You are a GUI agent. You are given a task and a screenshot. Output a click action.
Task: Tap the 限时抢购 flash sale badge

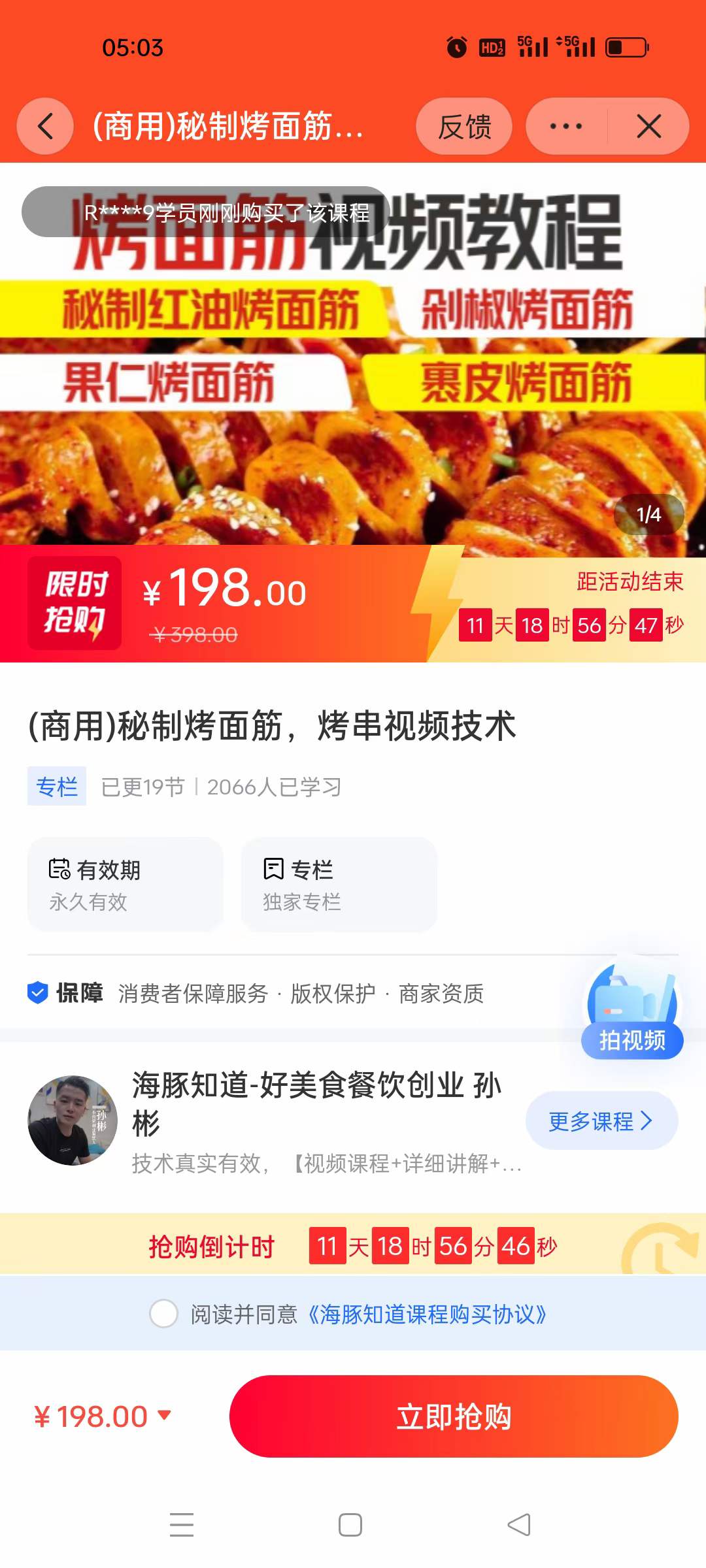coord(75,602)
